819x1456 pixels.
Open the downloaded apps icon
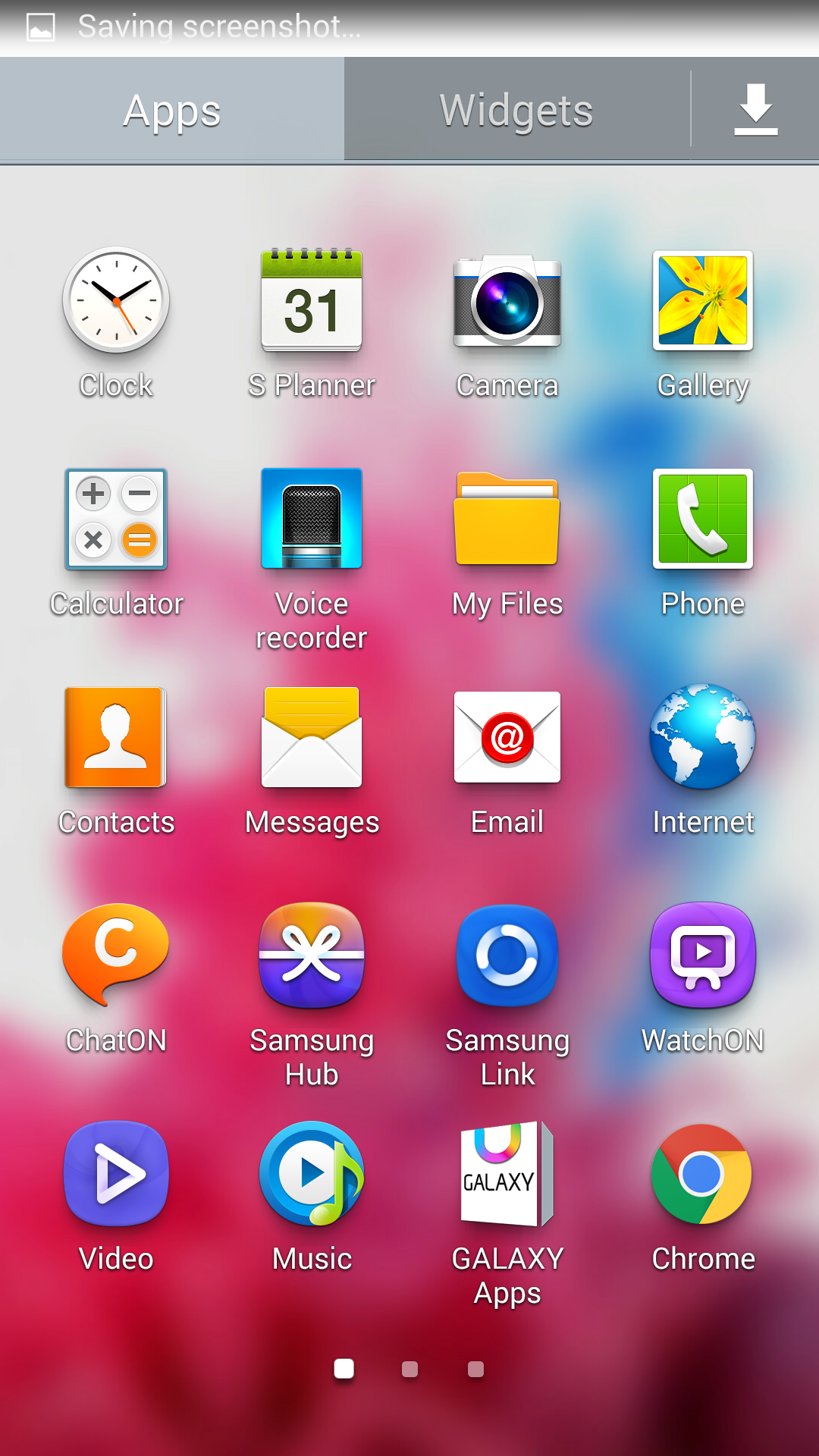point(755,110)
